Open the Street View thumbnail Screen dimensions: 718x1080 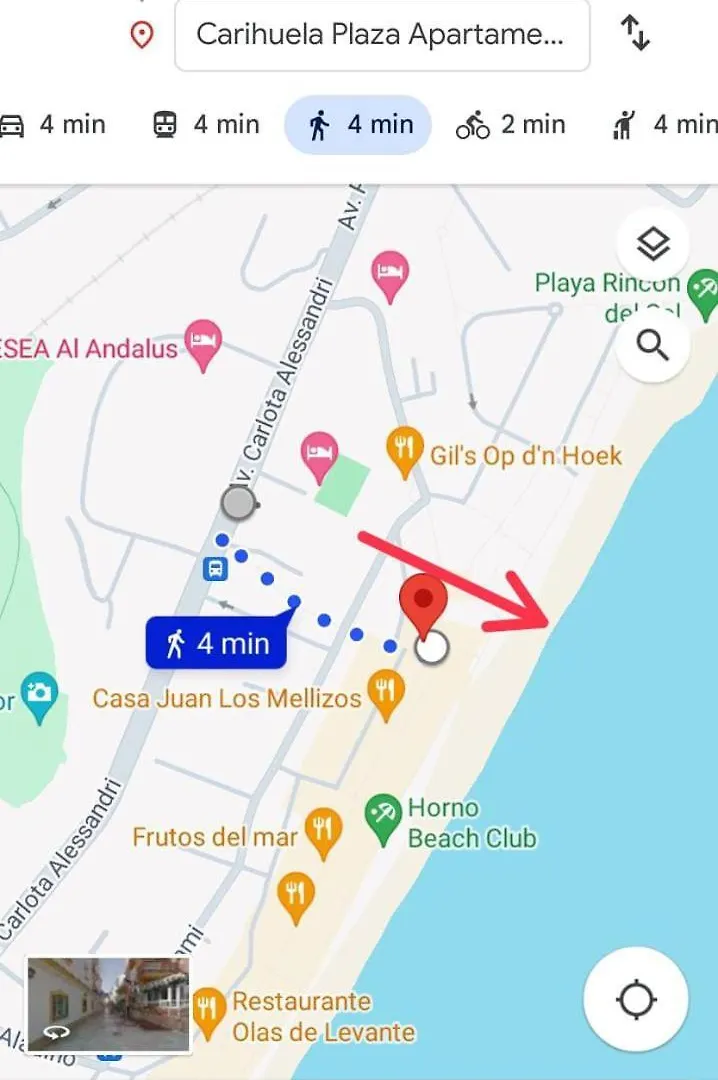[108, 1004]
